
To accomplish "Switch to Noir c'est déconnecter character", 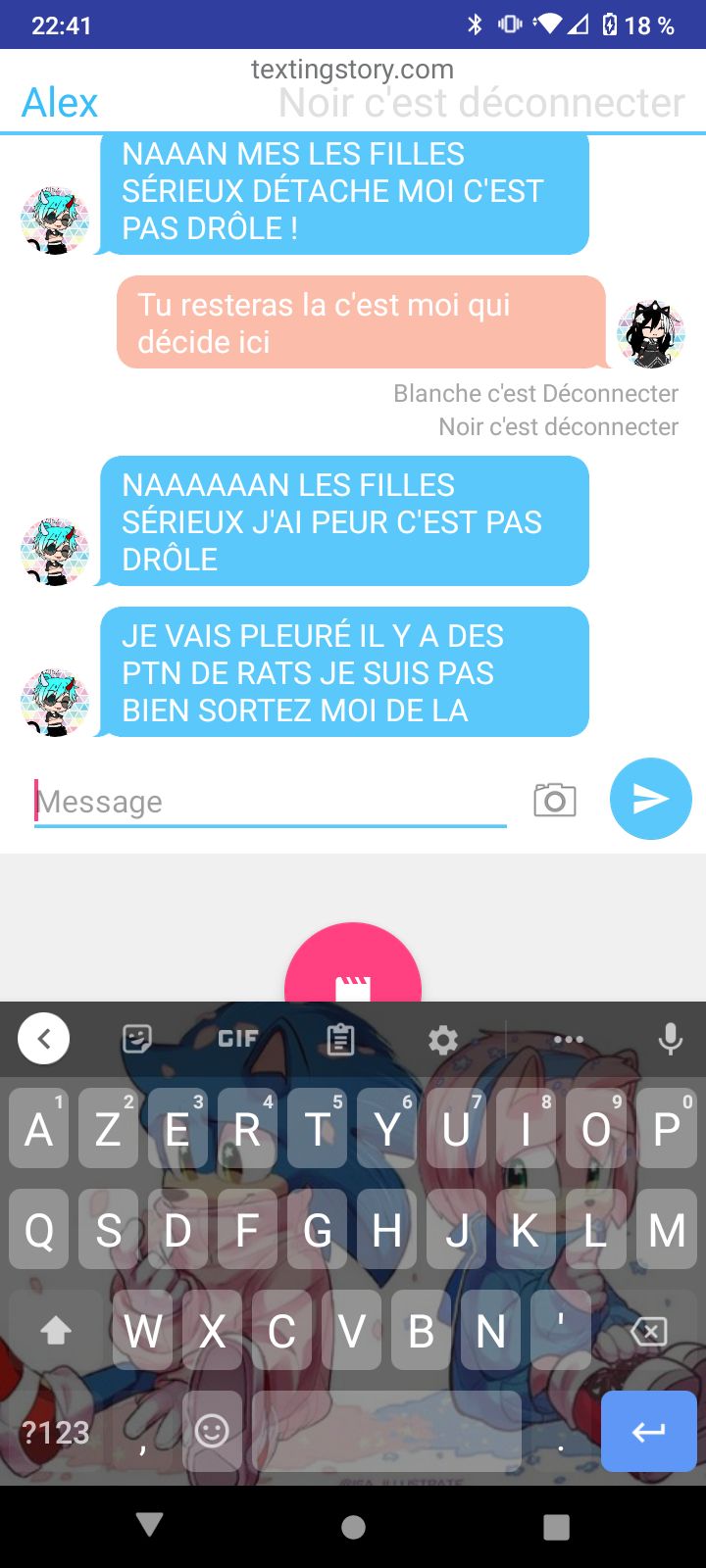I will pyautogui.click(x=480, y=103).
